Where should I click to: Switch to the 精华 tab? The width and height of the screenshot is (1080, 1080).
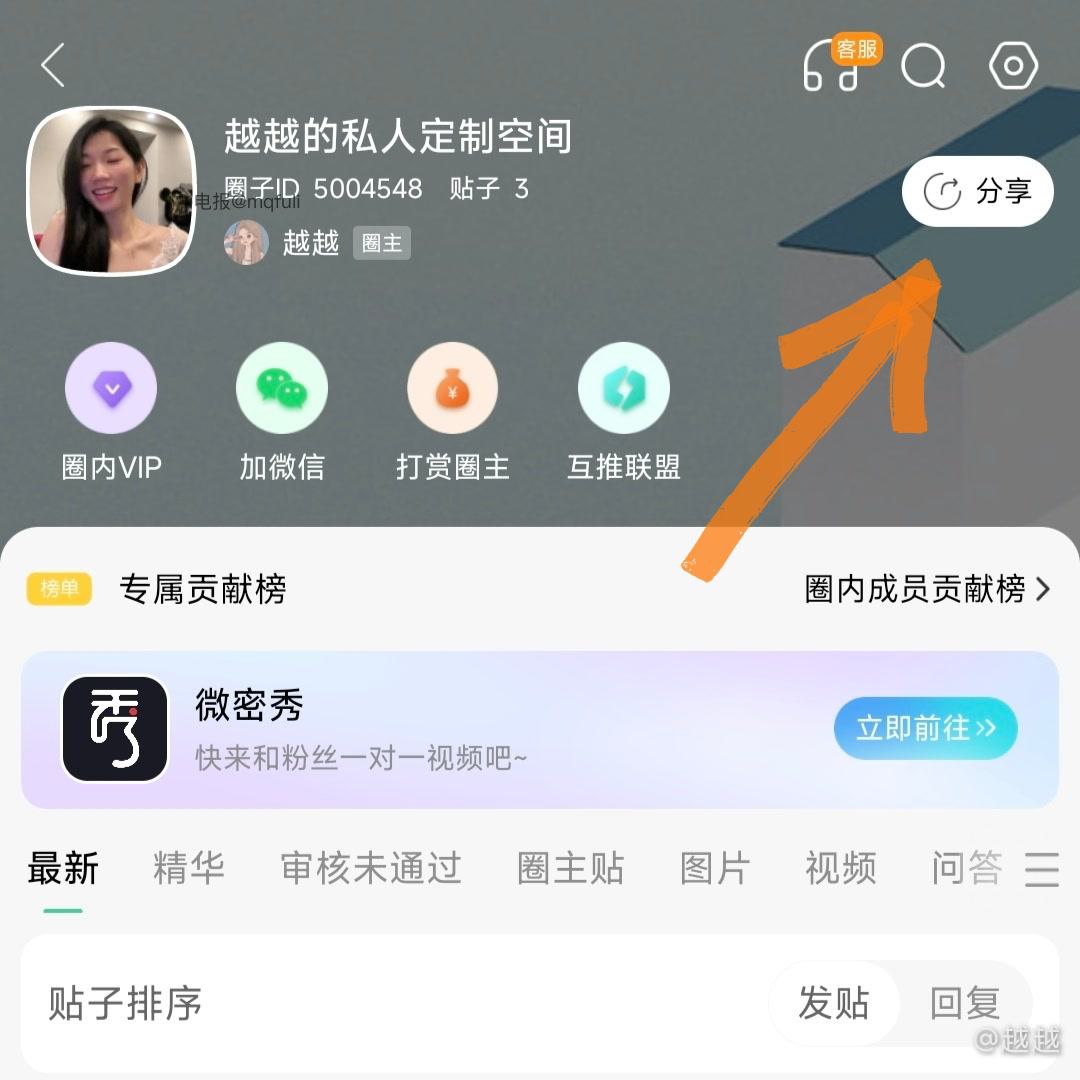[x=188, y=868]
